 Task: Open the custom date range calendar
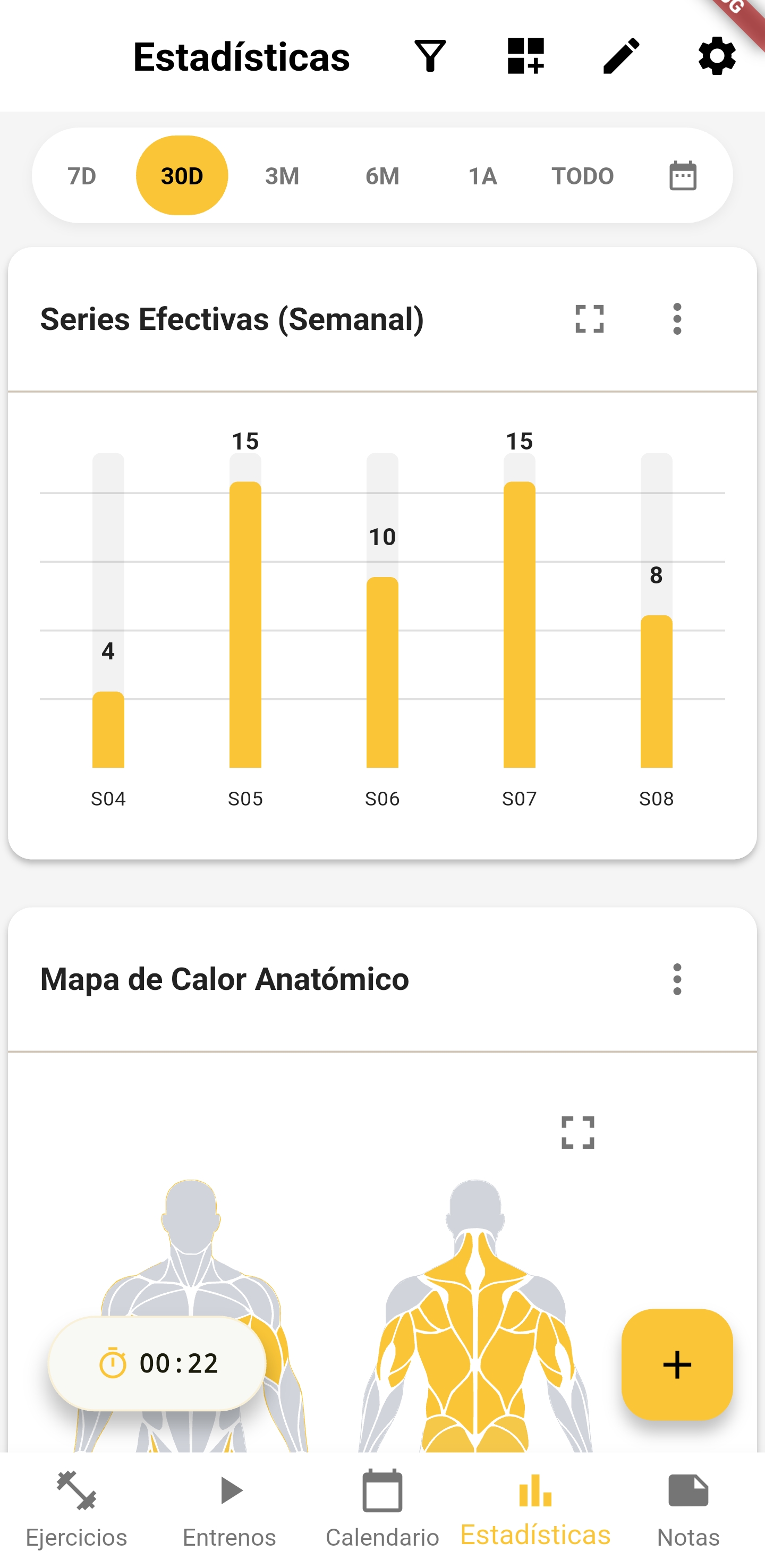(682, 176)
